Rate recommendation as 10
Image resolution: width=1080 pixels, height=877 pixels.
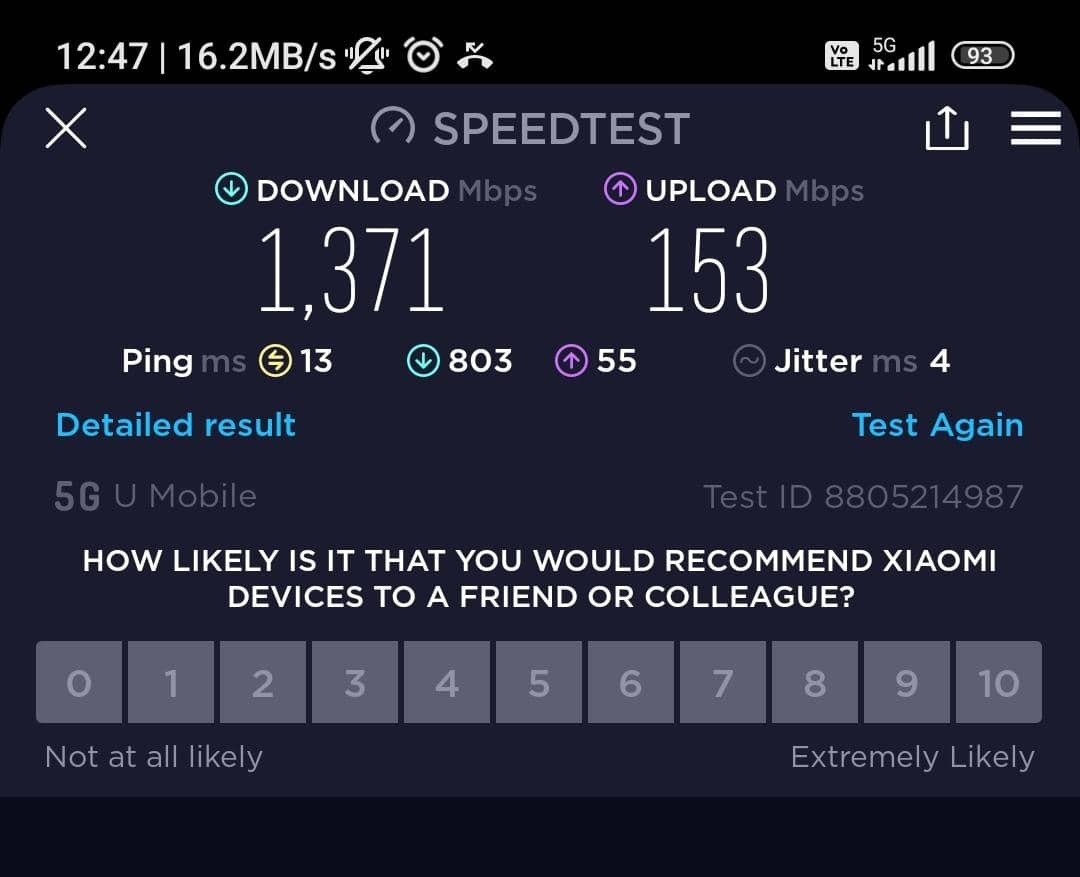(998, 683)
